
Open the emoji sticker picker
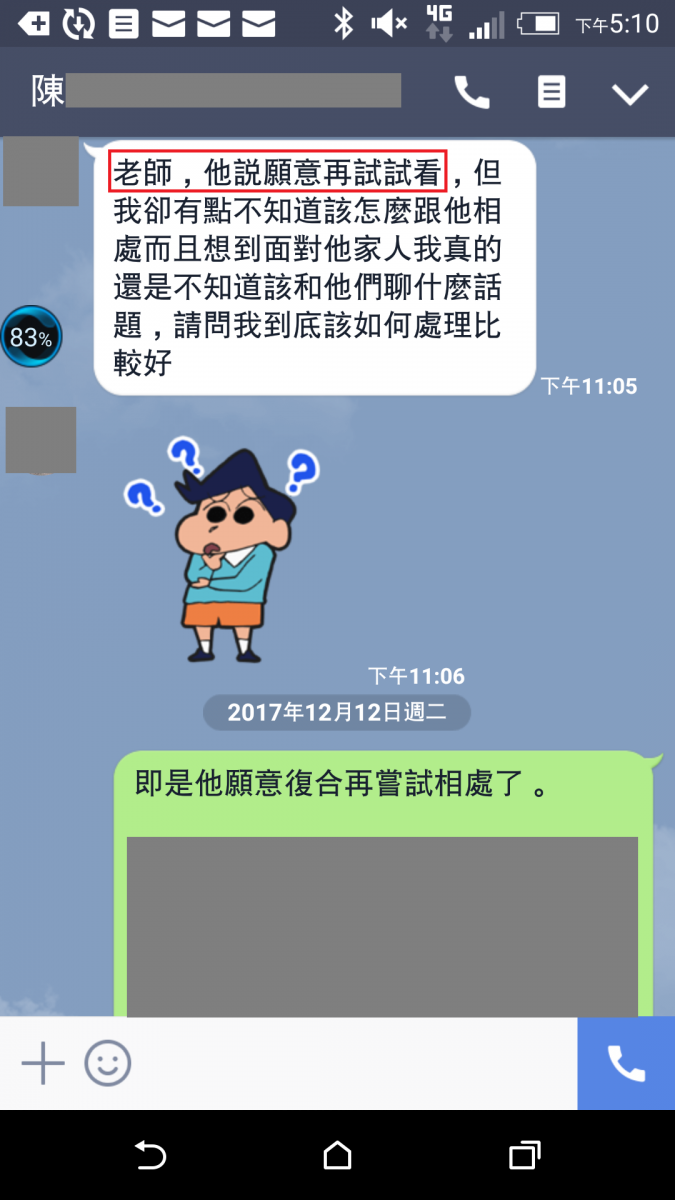[x=107, y=1063]
